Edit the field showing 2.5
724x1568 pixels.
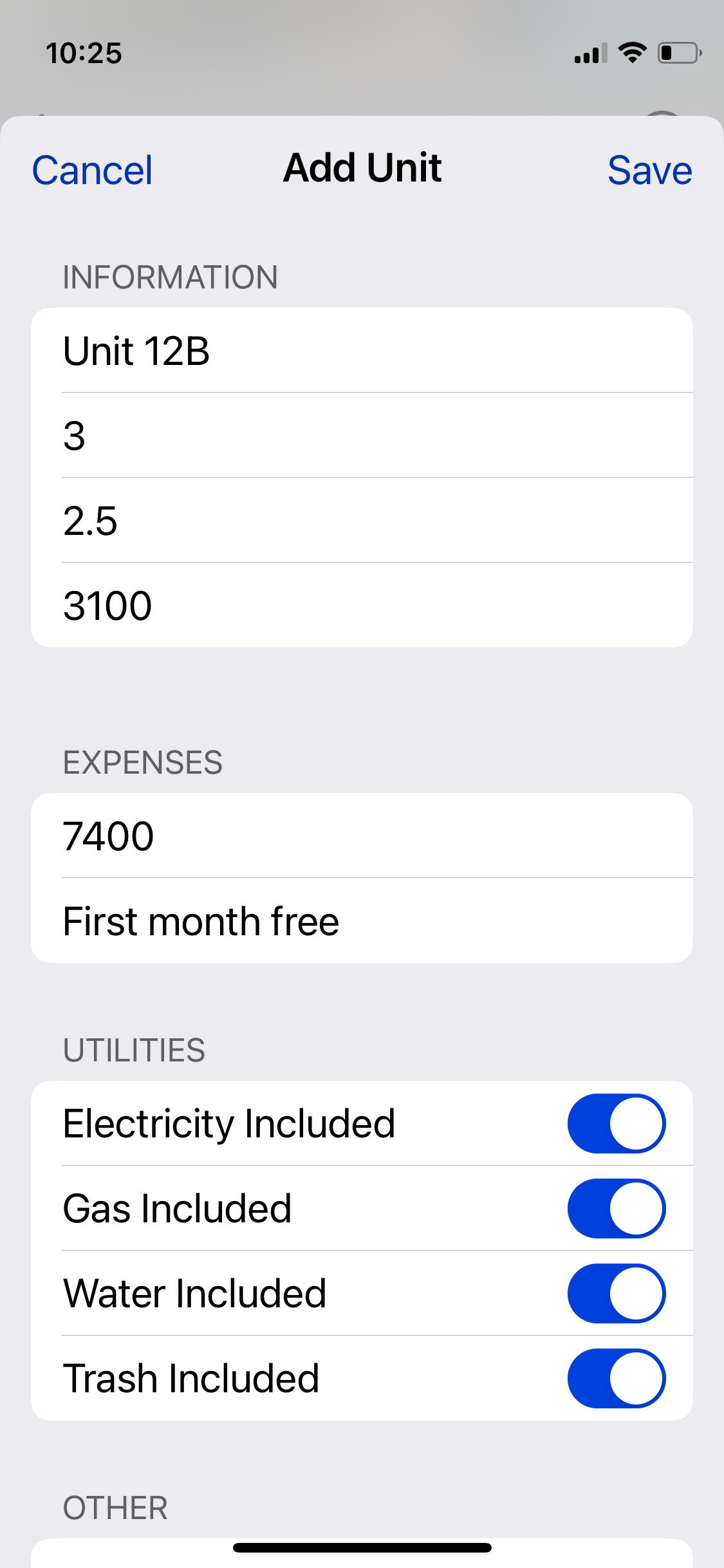pos(360,521)
